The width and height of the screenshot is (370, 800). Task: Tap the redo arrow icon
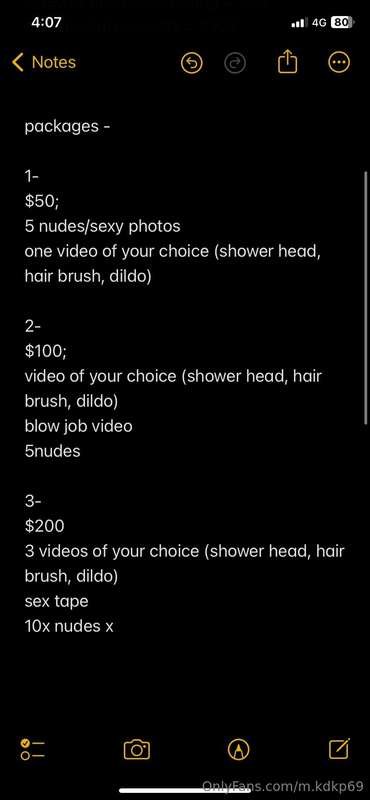click(235, 63)
